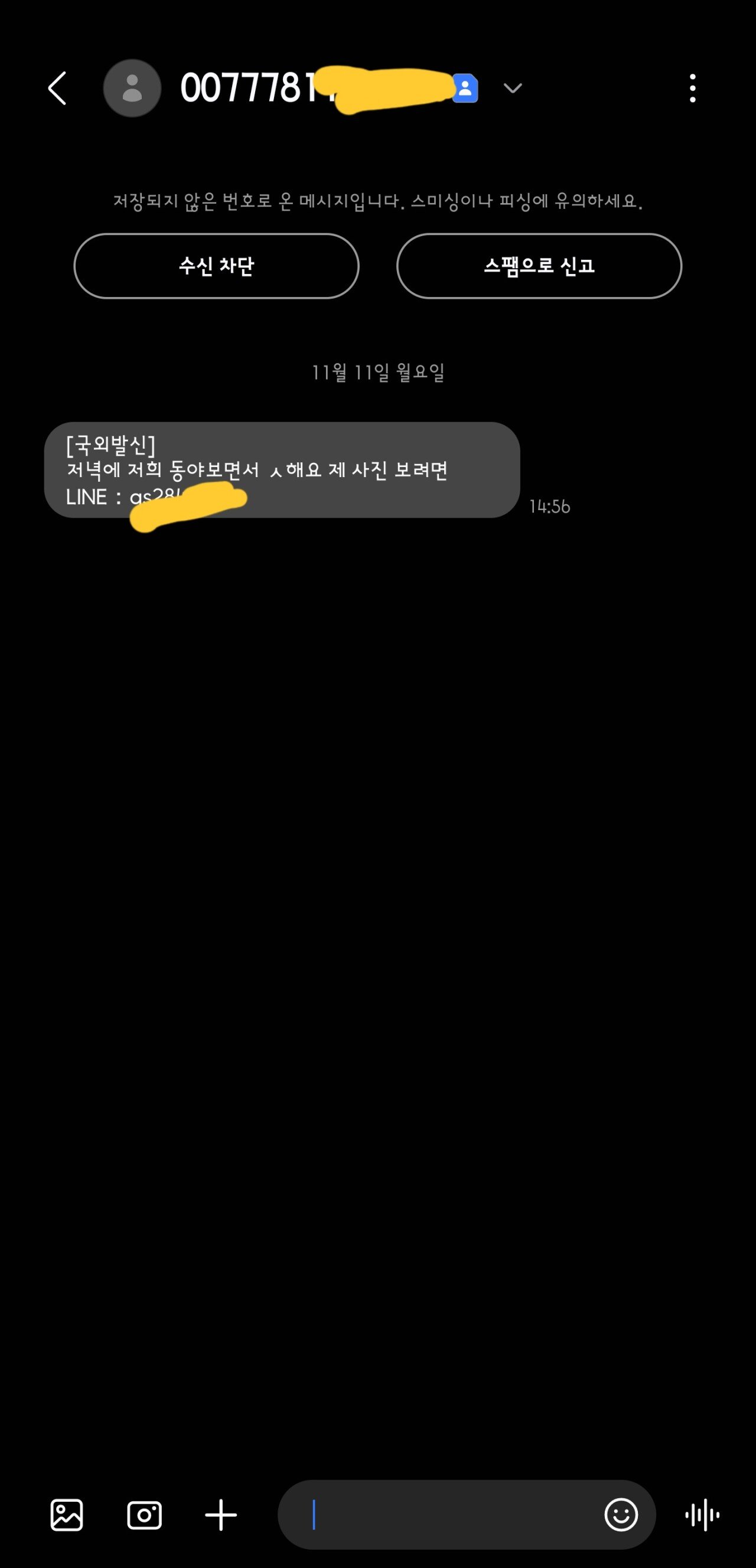756x1568 pixels.
Task: Open the sender's contact avatar
Action: pos(132,89)
